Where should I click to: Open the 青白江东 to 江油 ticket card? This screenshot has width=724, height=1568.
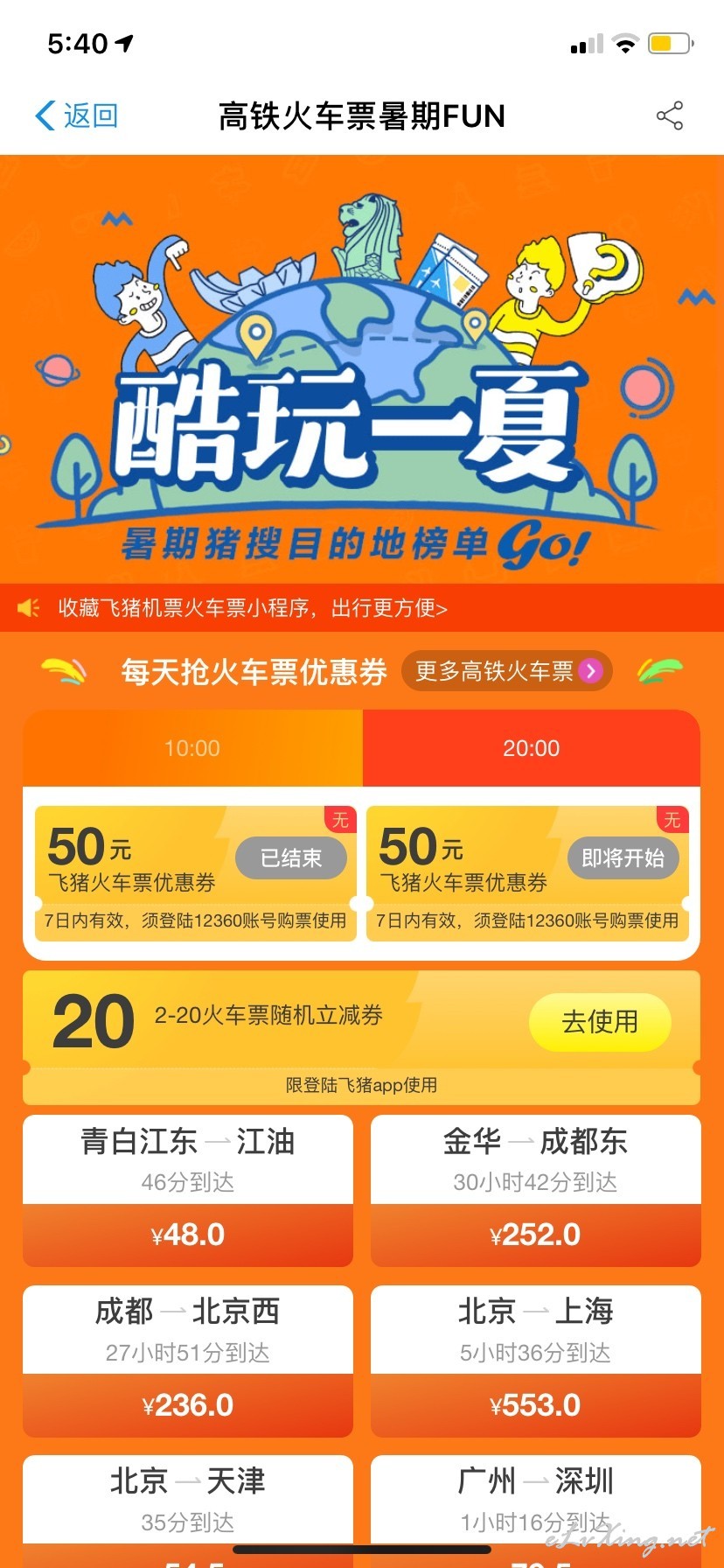[x=188, y=1191]
